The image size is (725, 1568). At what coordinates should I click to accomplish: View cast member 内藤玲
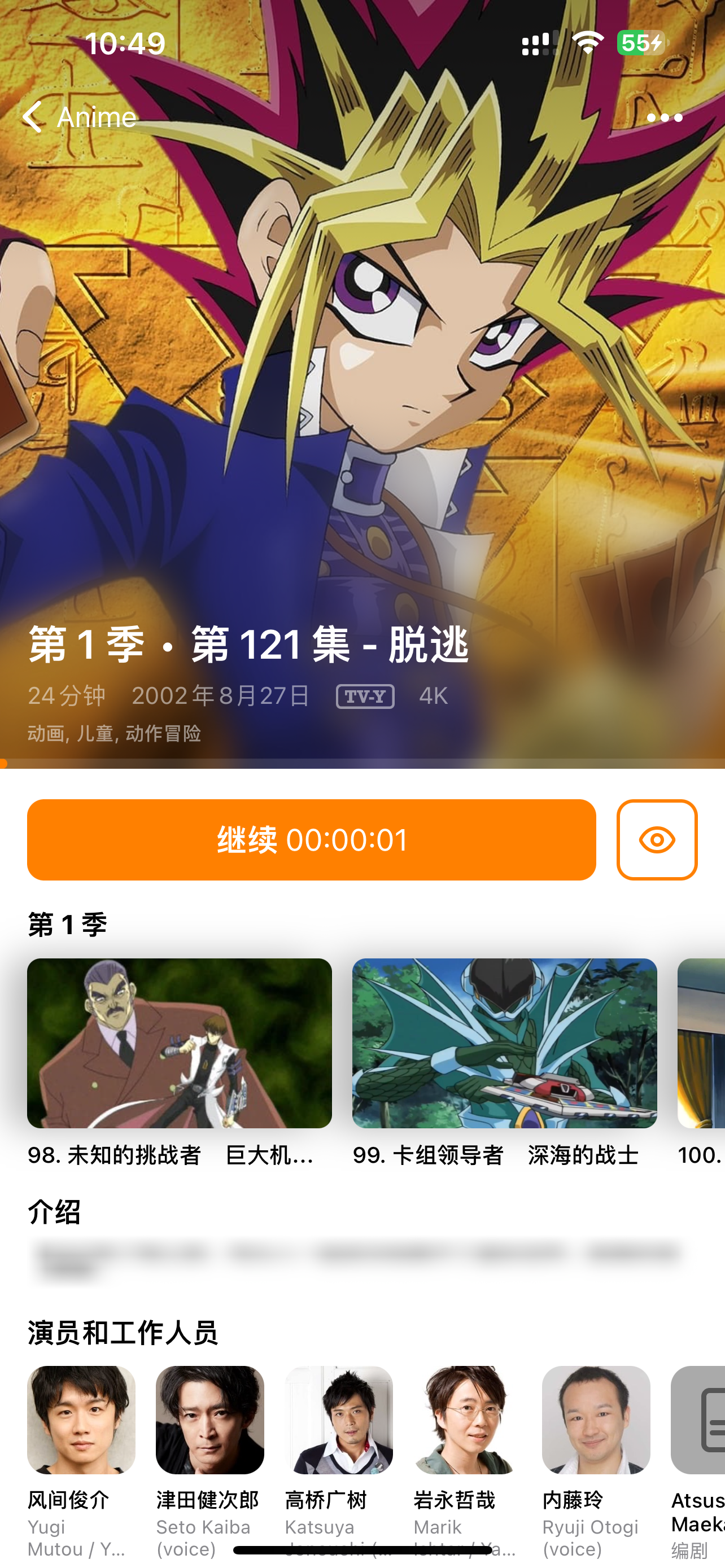(x=595, y=1420)
